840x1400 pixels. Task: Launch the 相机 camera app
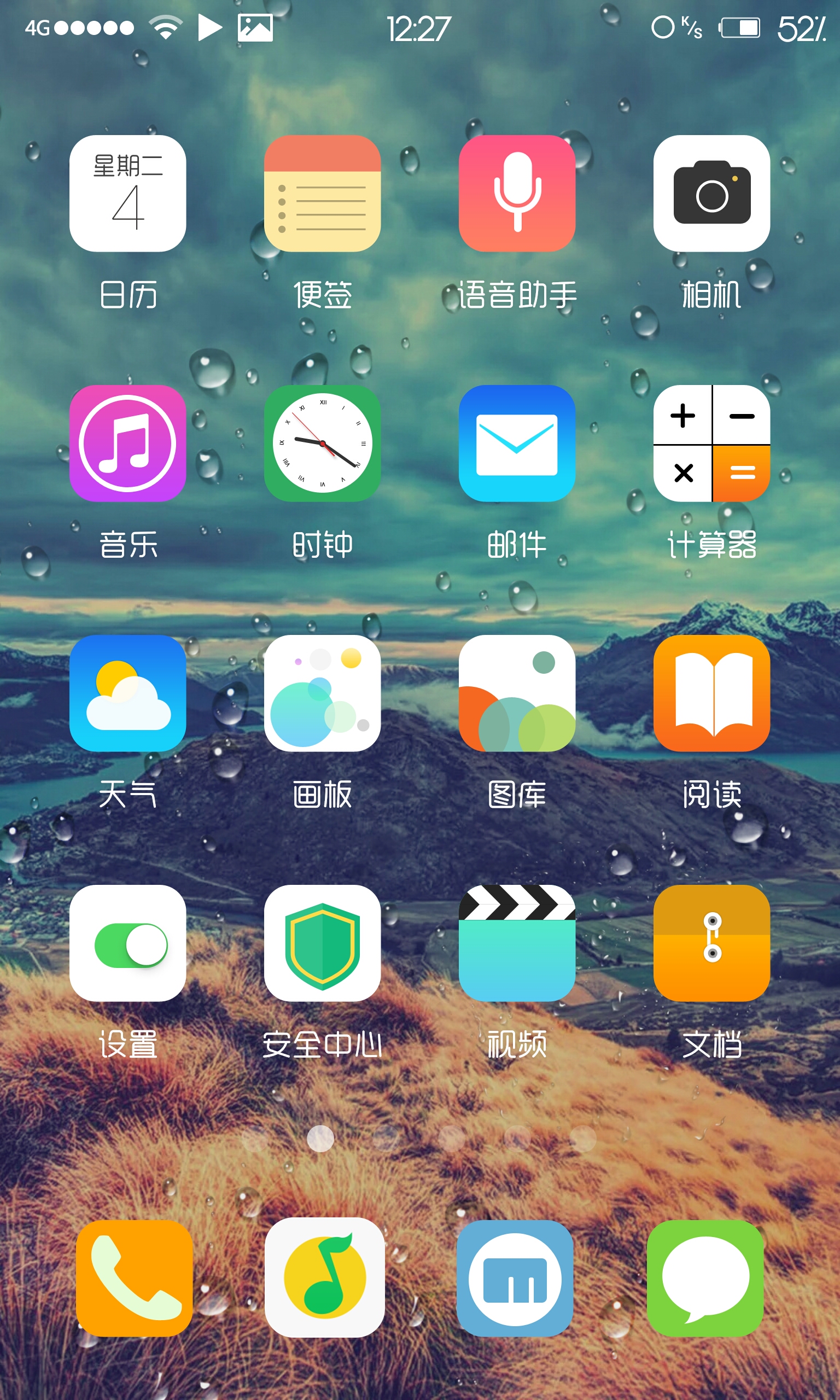coord(711,193)
